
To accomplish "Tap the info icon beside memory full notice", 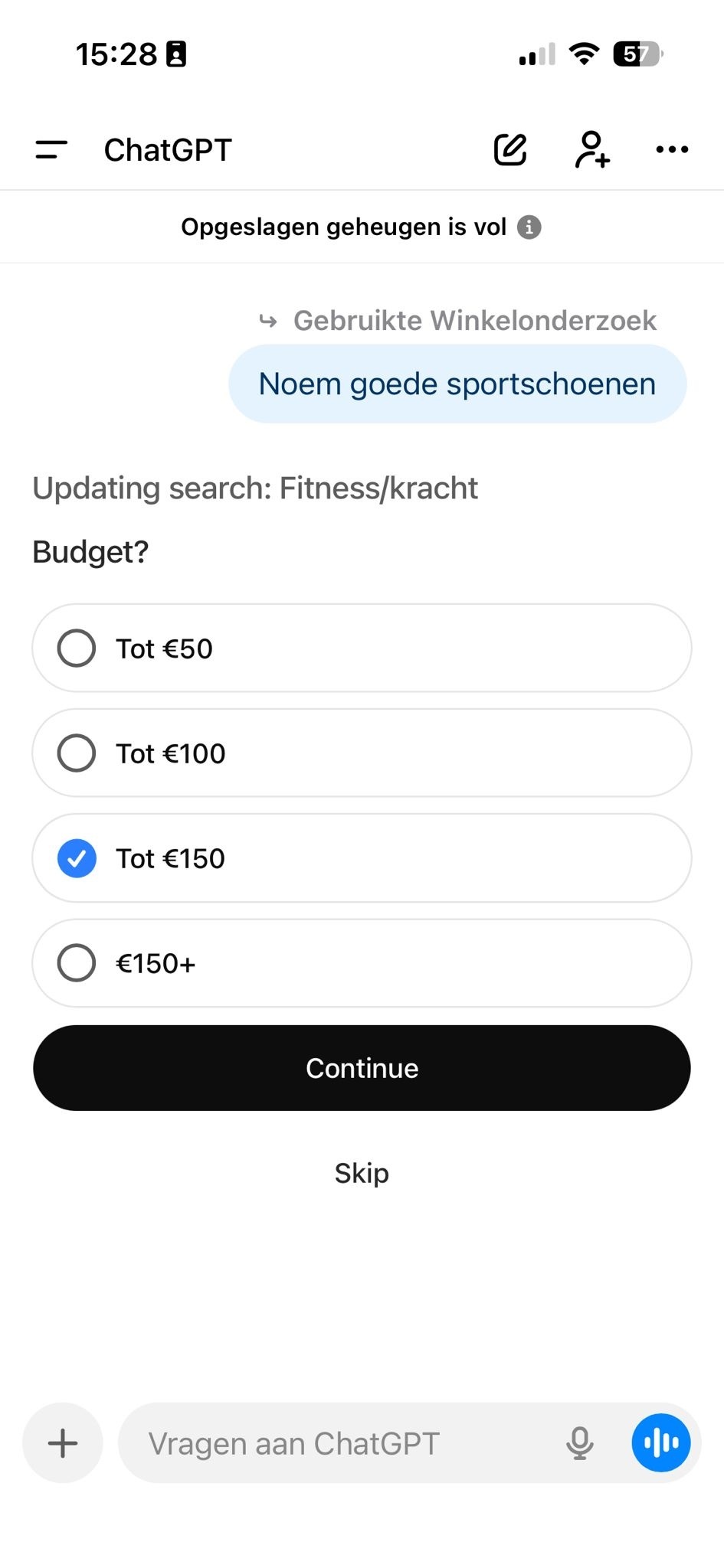I will pyautogui.click(x=529, y=227).
